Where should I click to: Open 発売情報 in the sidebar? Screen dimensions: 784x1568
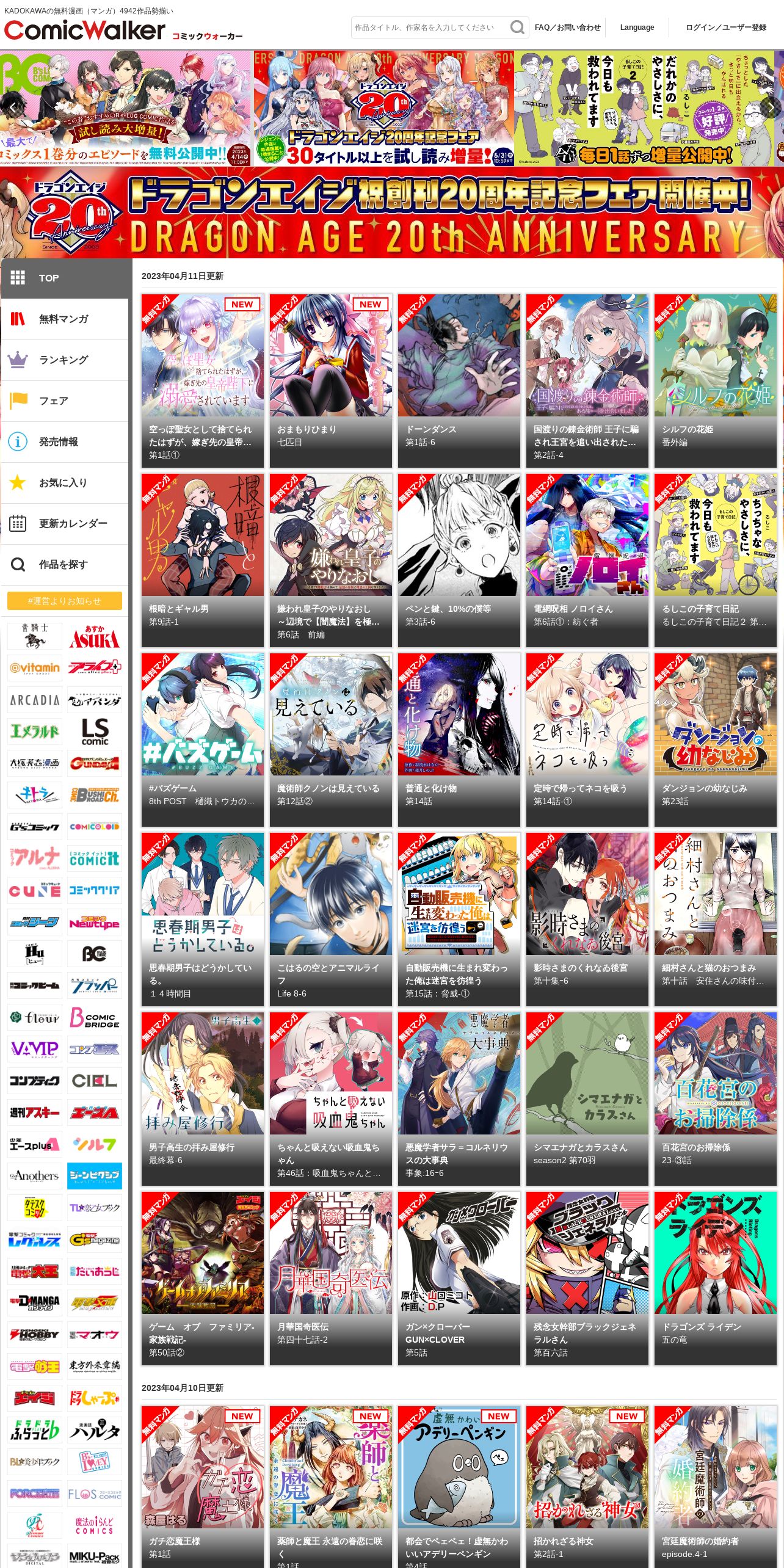coord(65,441)
